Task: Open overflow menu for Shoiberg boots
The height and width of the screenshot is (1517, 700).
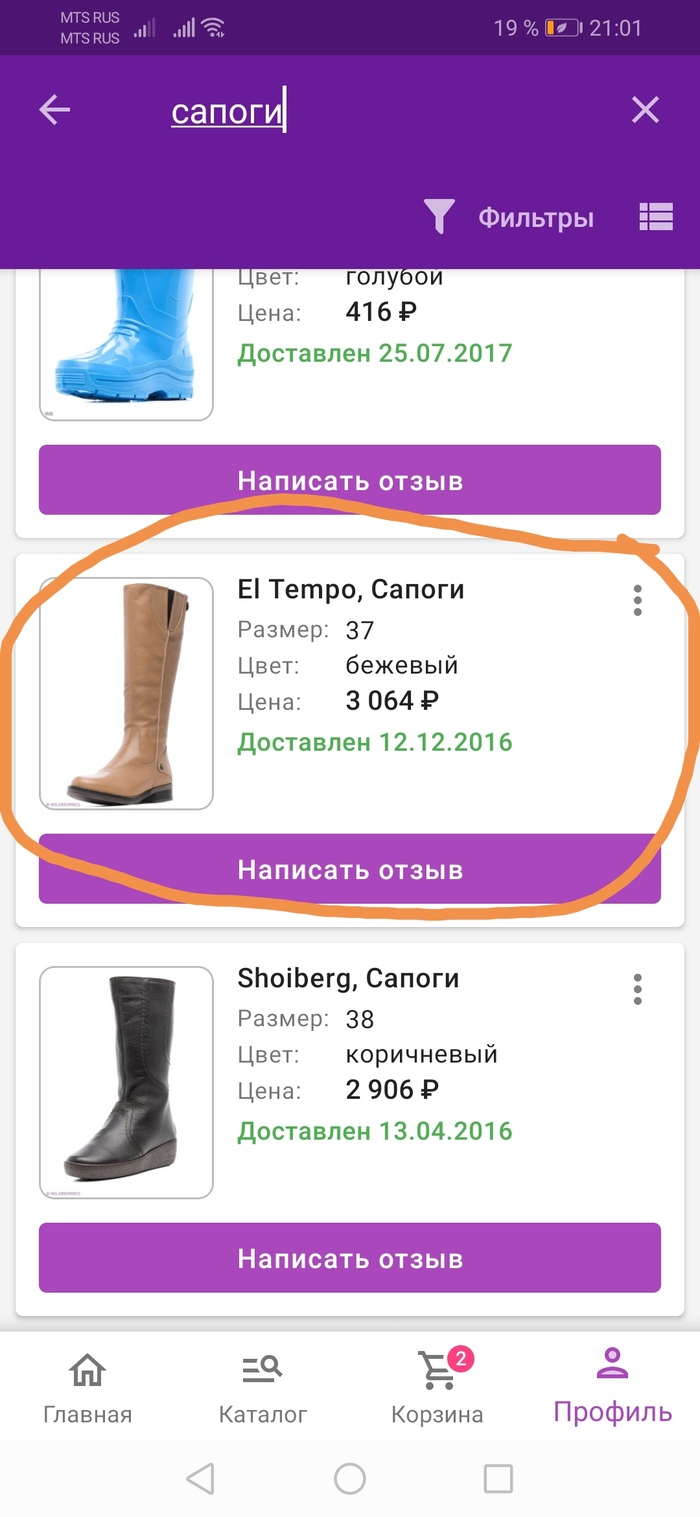Action: point(637,989)
